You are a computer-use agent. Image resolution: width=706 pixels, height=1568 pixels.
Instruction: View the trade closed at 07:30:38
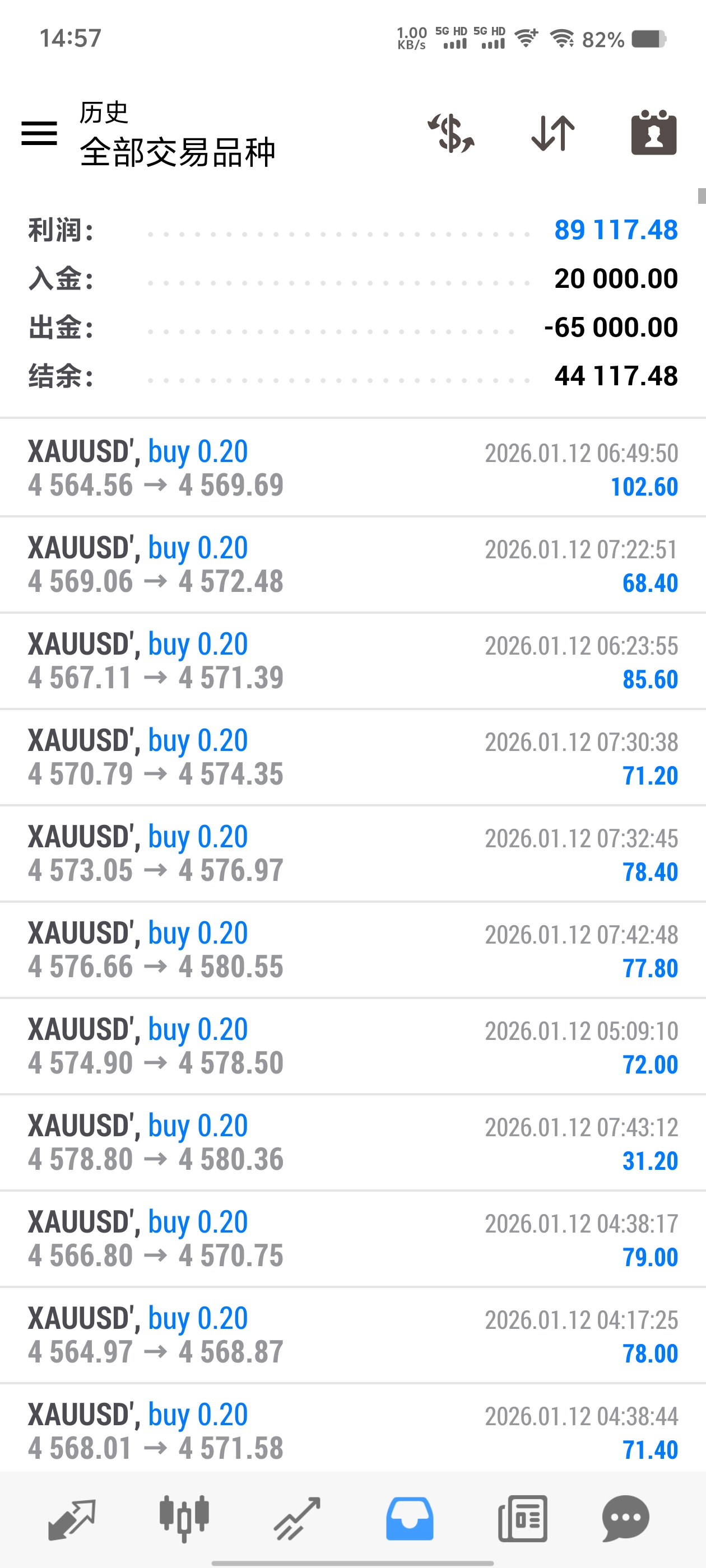(x=352, y=757)
